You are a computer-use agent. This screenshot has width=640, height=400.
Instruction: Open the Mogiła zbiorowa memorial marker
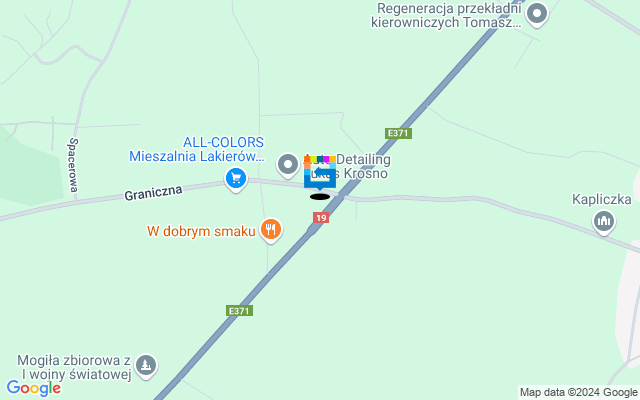click(x=146, y=366)
